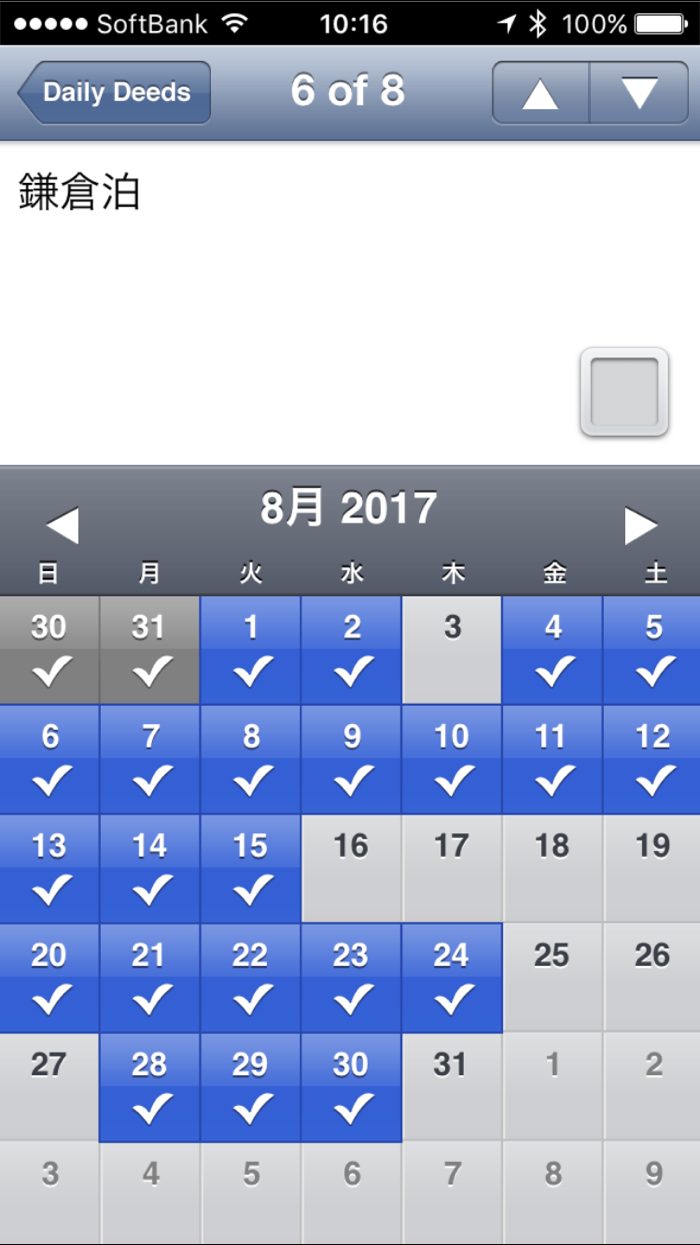Image resolution: width=700 pixels, height=1245 pixels.
Task: Show the next deed with down arrow
Action: pos(639,93)
